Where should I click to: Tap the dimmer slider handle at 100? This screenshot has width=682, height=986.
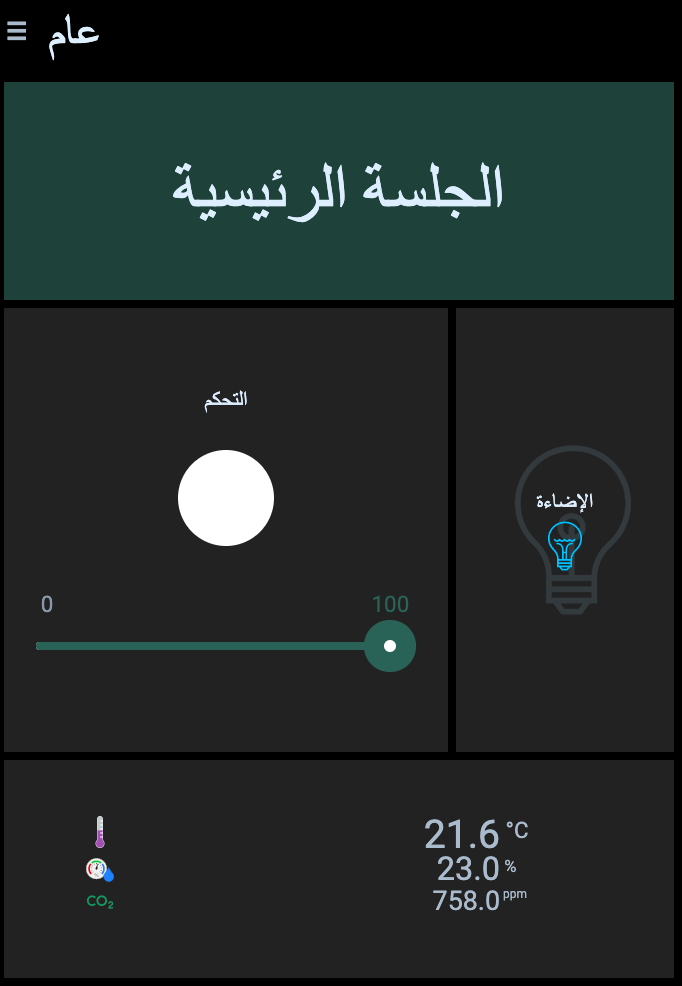pyautogui.click(x=390, y=646)
